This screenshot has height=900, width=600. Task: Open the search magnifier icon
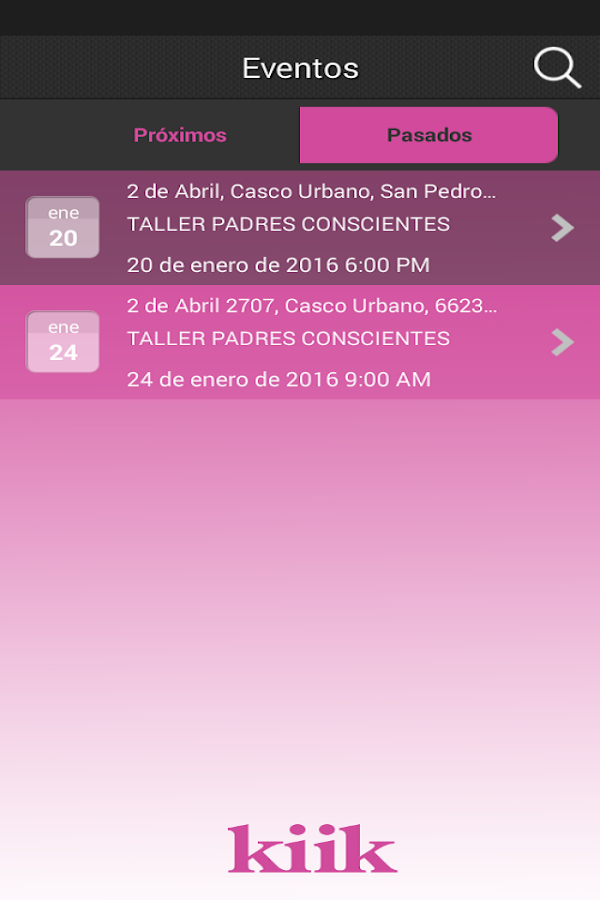(x=557, y=68)
